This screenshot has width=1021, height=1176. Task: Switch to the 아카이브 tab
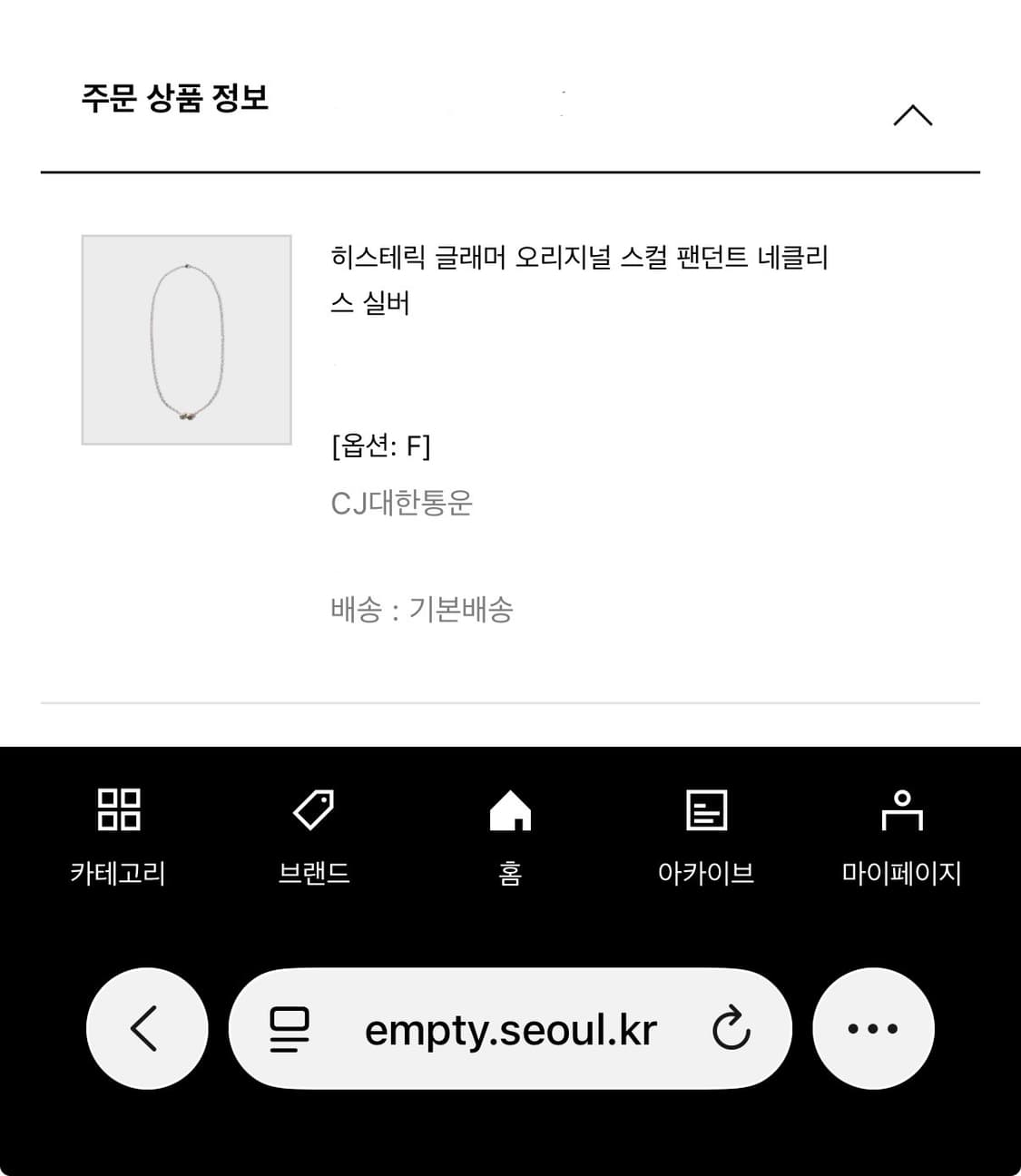(706, 839)
